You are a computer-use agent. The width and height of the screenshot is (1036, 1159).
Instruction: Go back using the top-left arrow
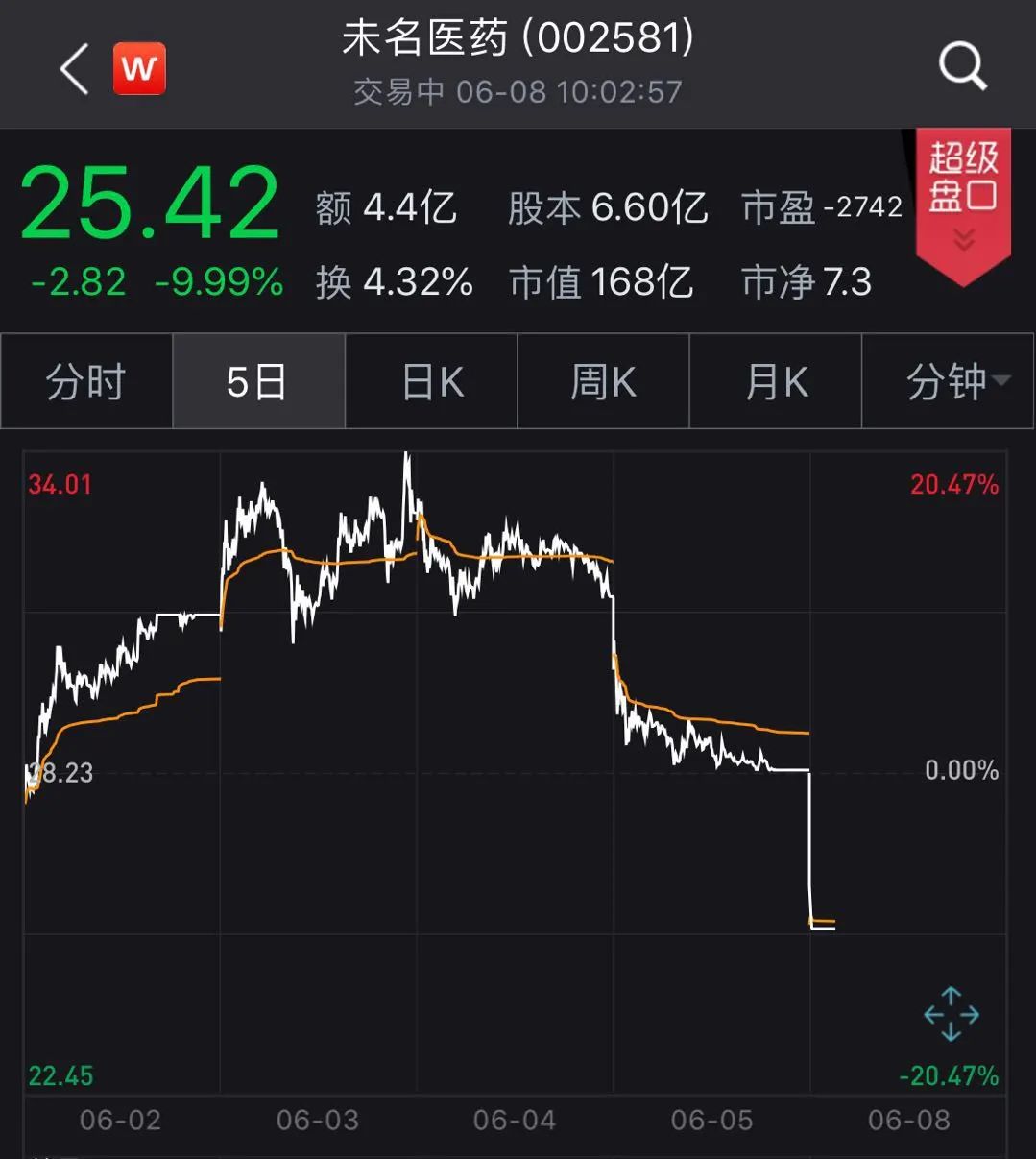tap(74, 69)
